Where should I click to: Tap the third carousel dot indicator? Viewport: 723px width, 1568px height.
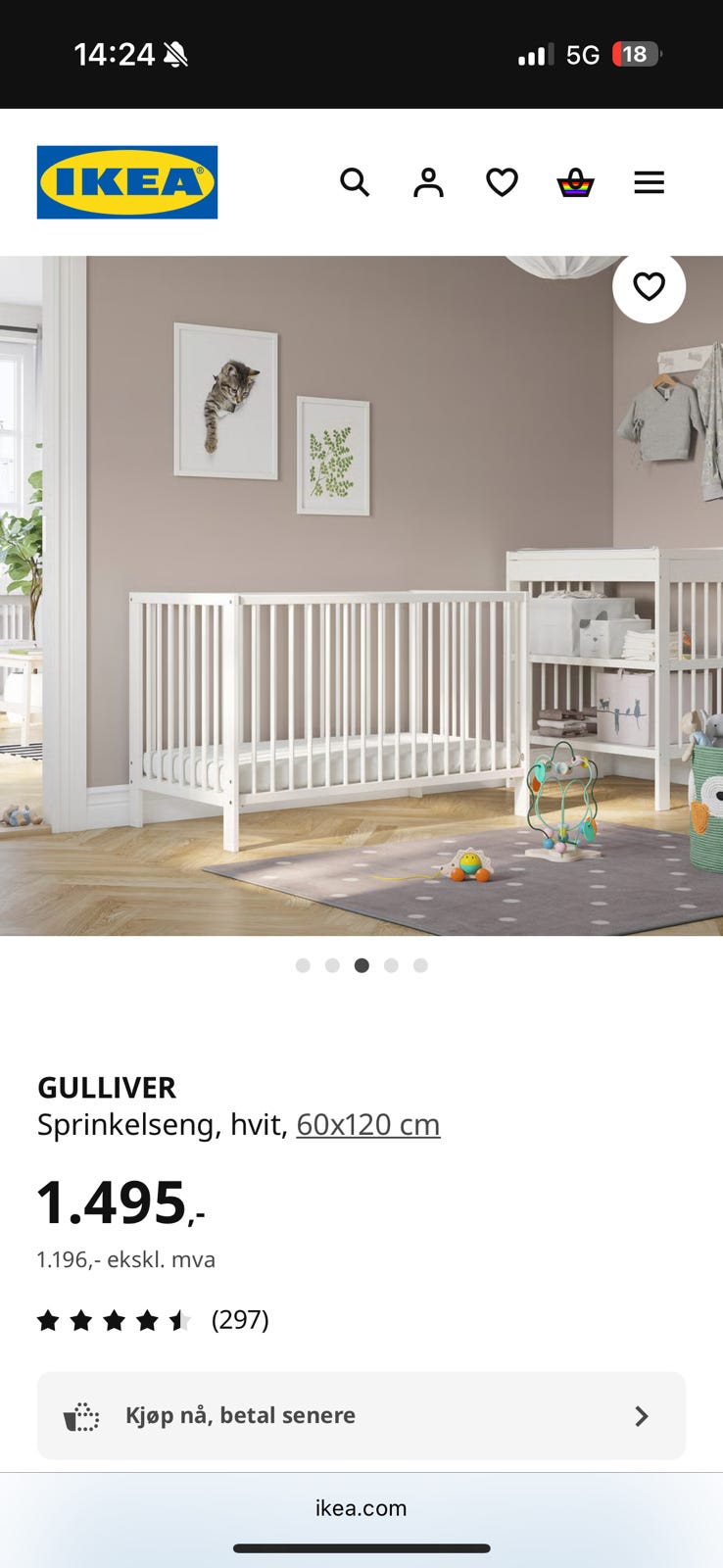click(x=361, y=965)
